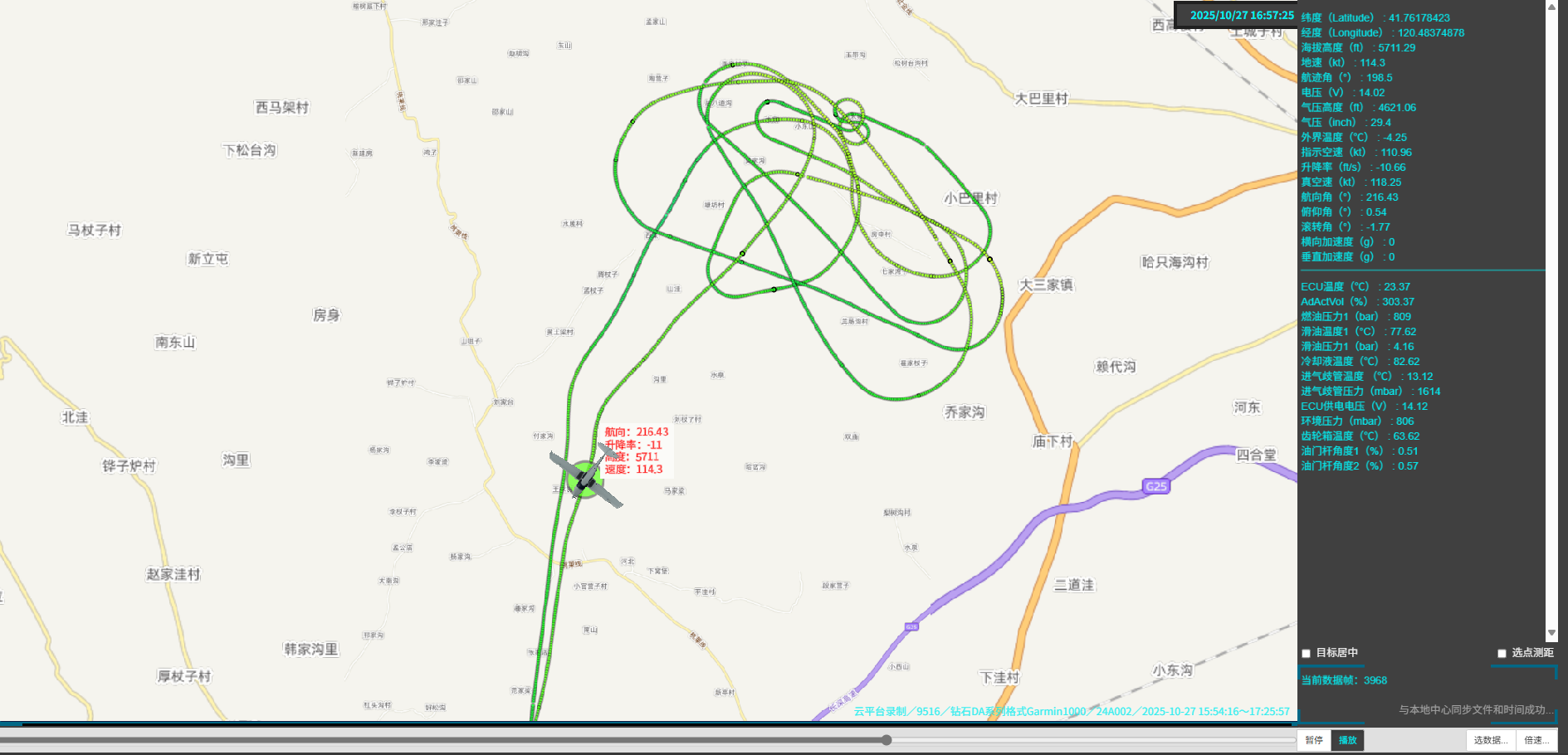Open the 选数据... data selection button

tap(1490, 740)
